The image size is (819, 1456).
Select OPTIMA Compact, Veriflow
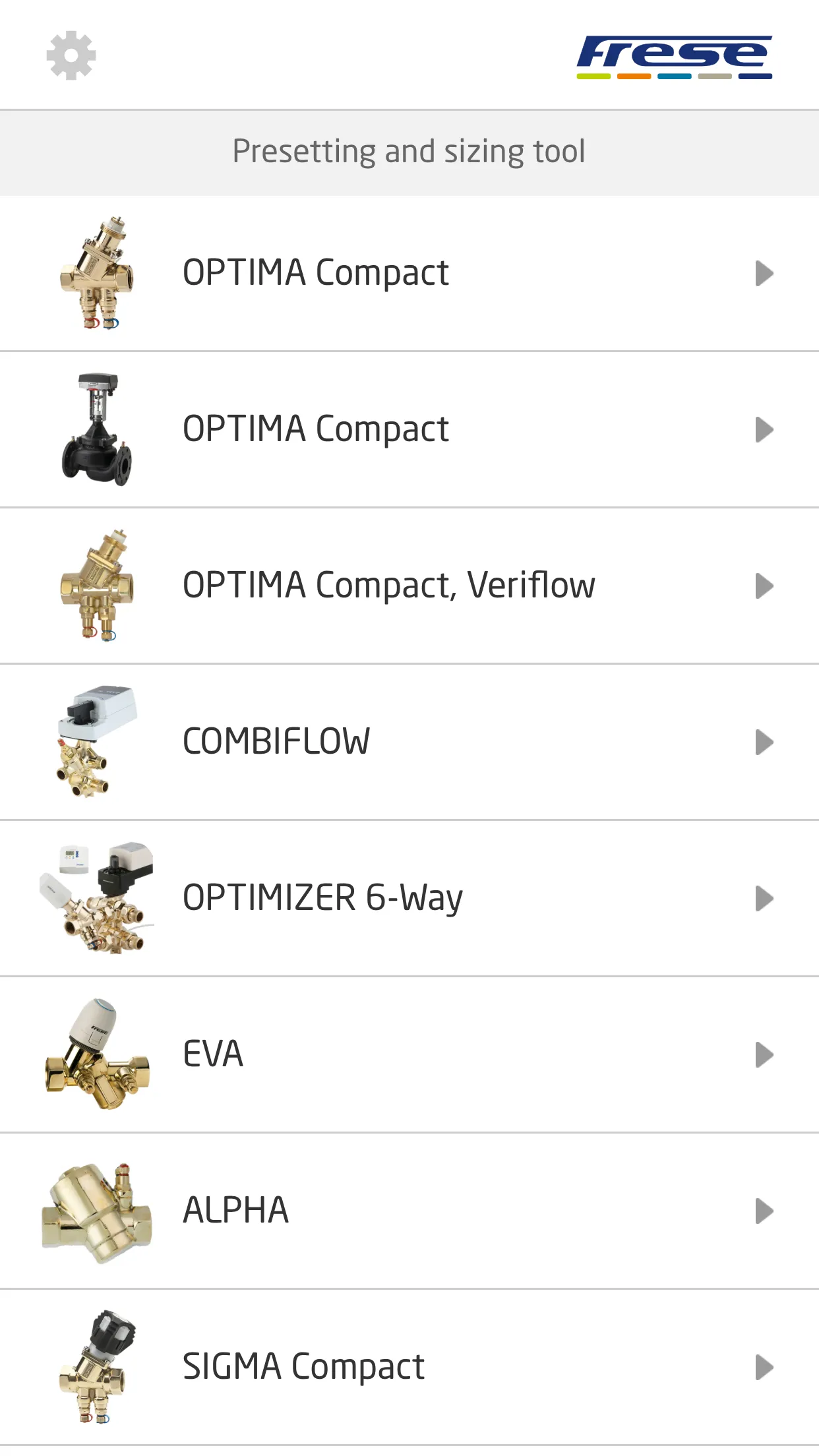(x=409, y=586)
